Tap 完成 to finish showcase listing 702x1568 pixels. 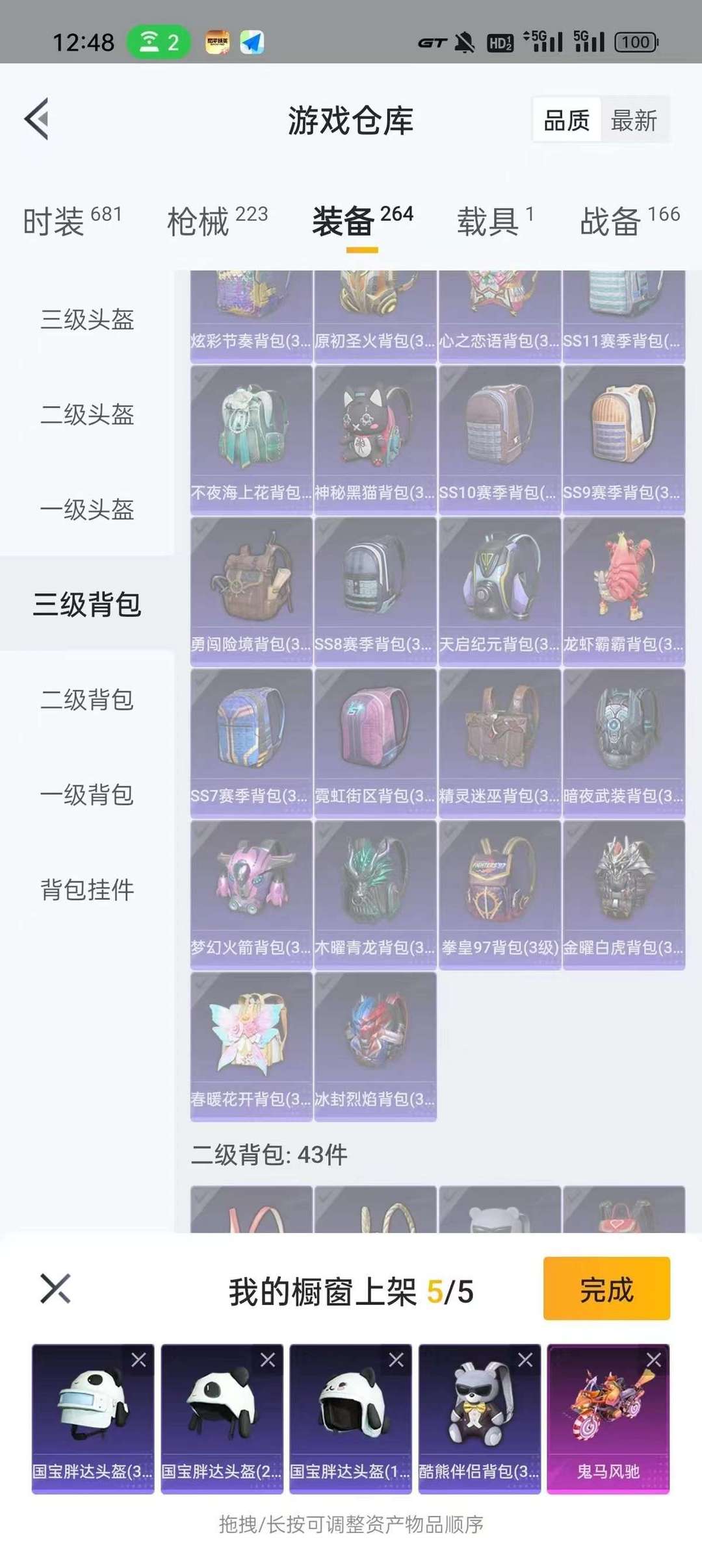click(x=606, y=1289)
